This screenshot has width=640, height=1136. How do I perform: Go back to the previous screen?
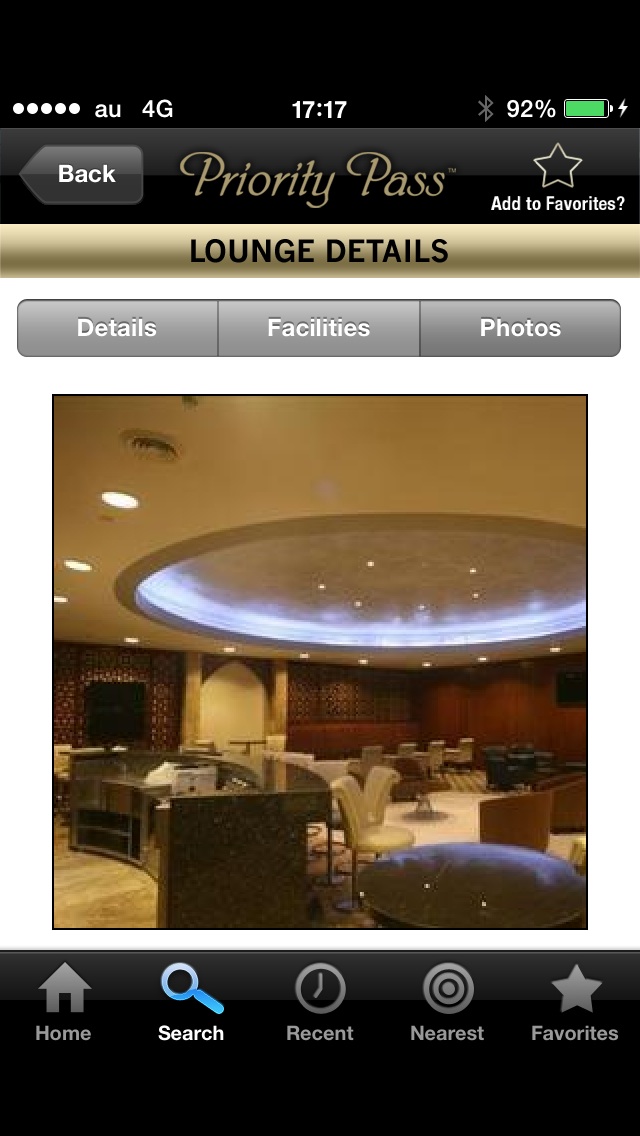84,175
